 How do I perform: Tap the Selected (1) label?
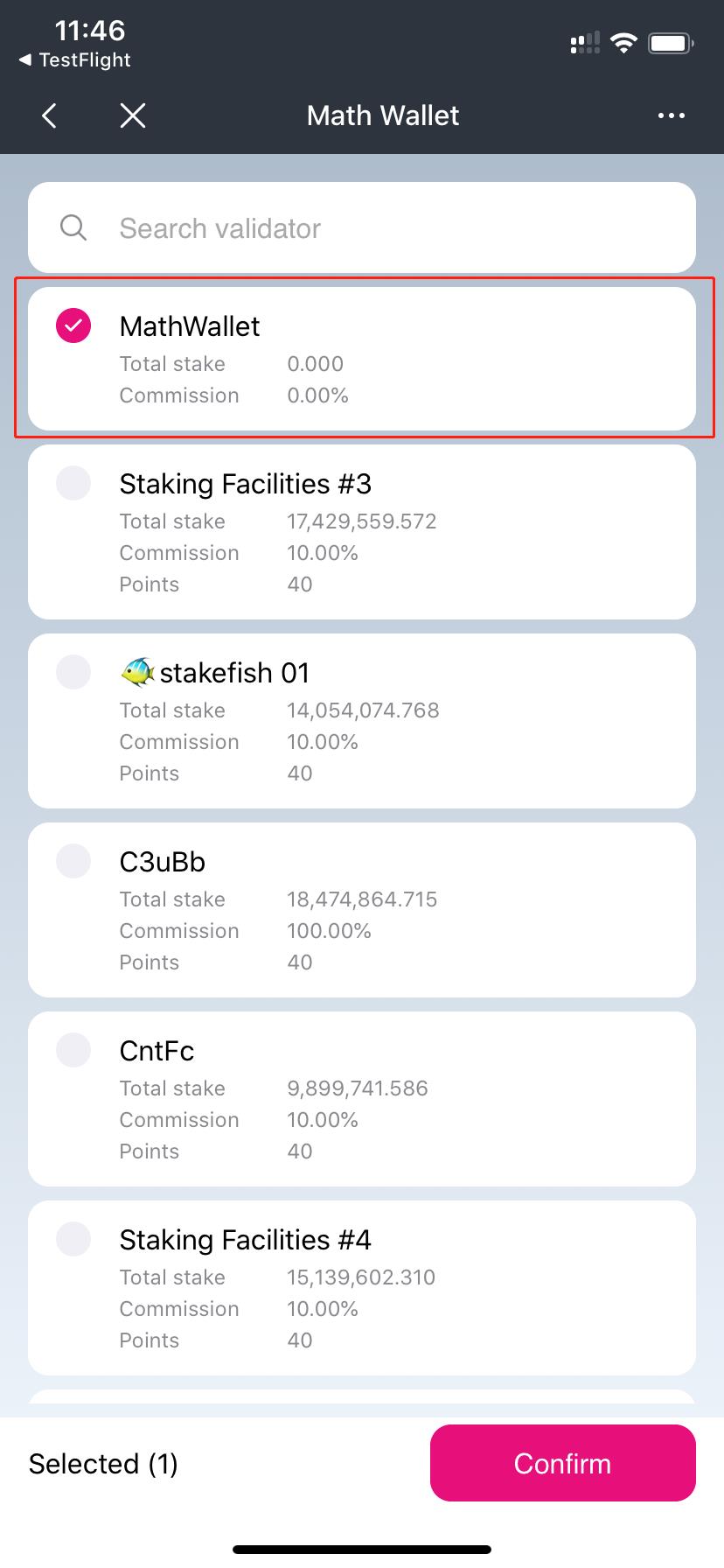click(x=103, y=1463)
